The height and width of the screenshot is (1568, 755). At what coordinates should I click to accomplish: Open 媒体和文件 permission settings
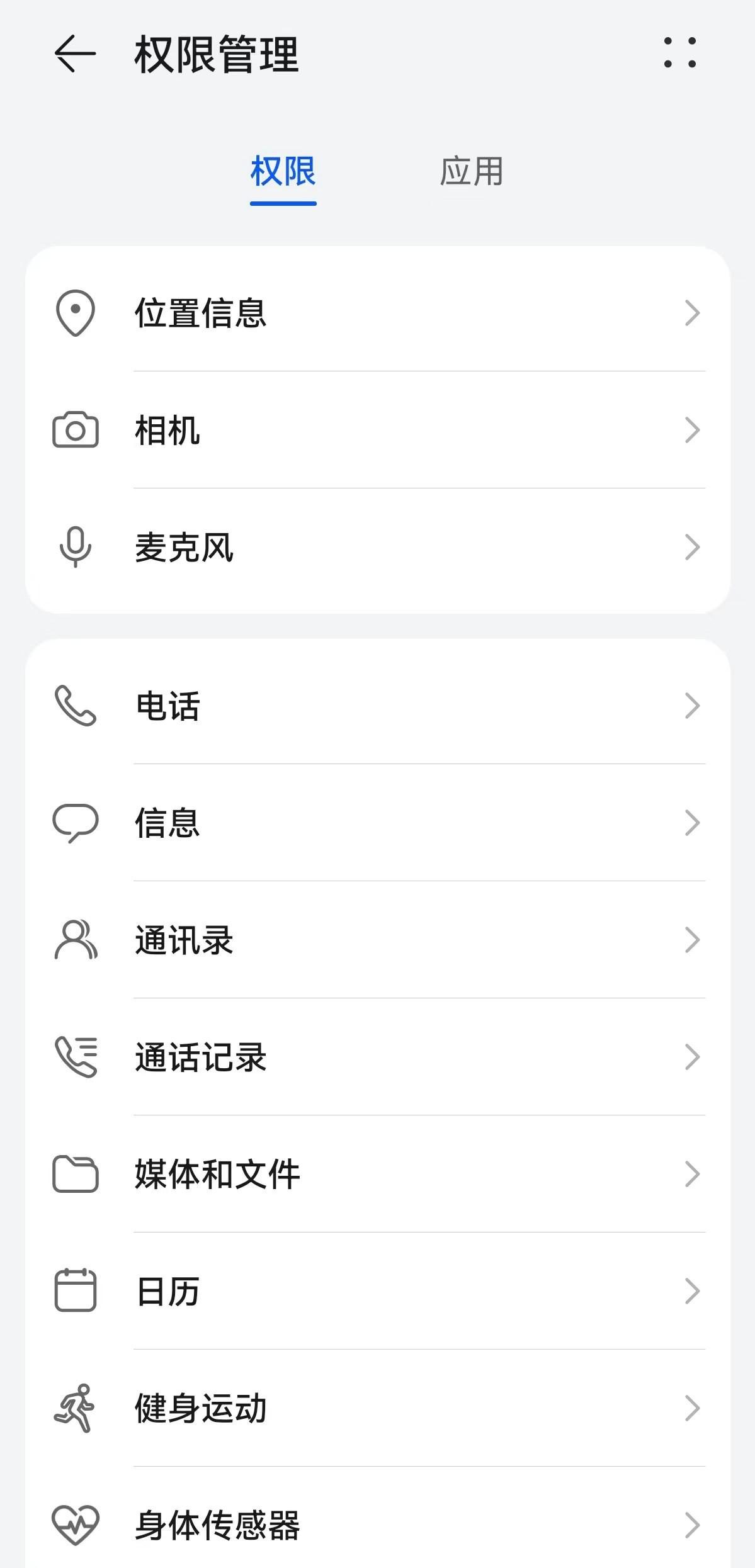[378, 1174]
